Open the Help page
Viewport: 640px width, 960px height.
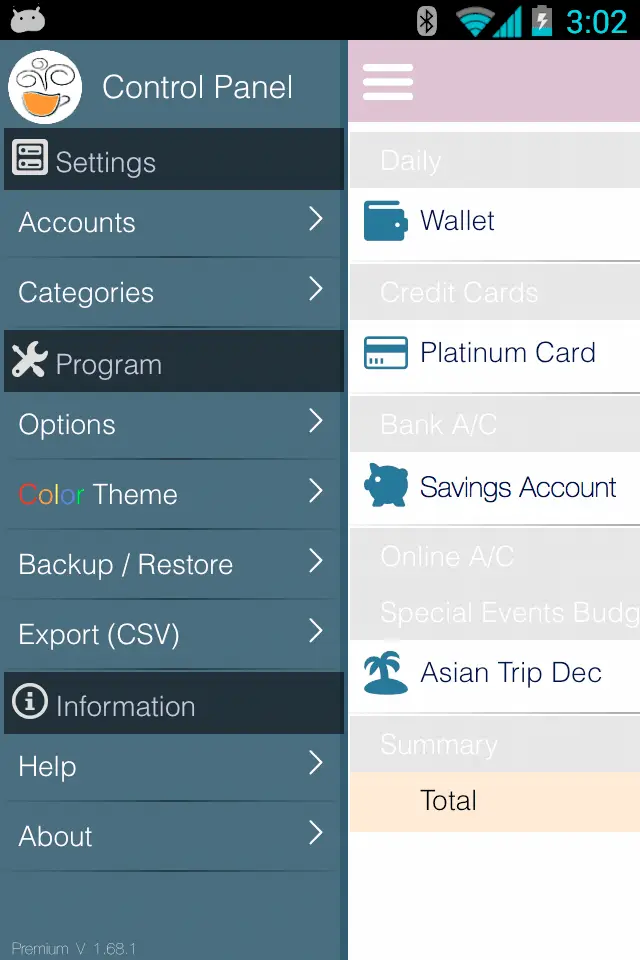click(x=172, y=766)
